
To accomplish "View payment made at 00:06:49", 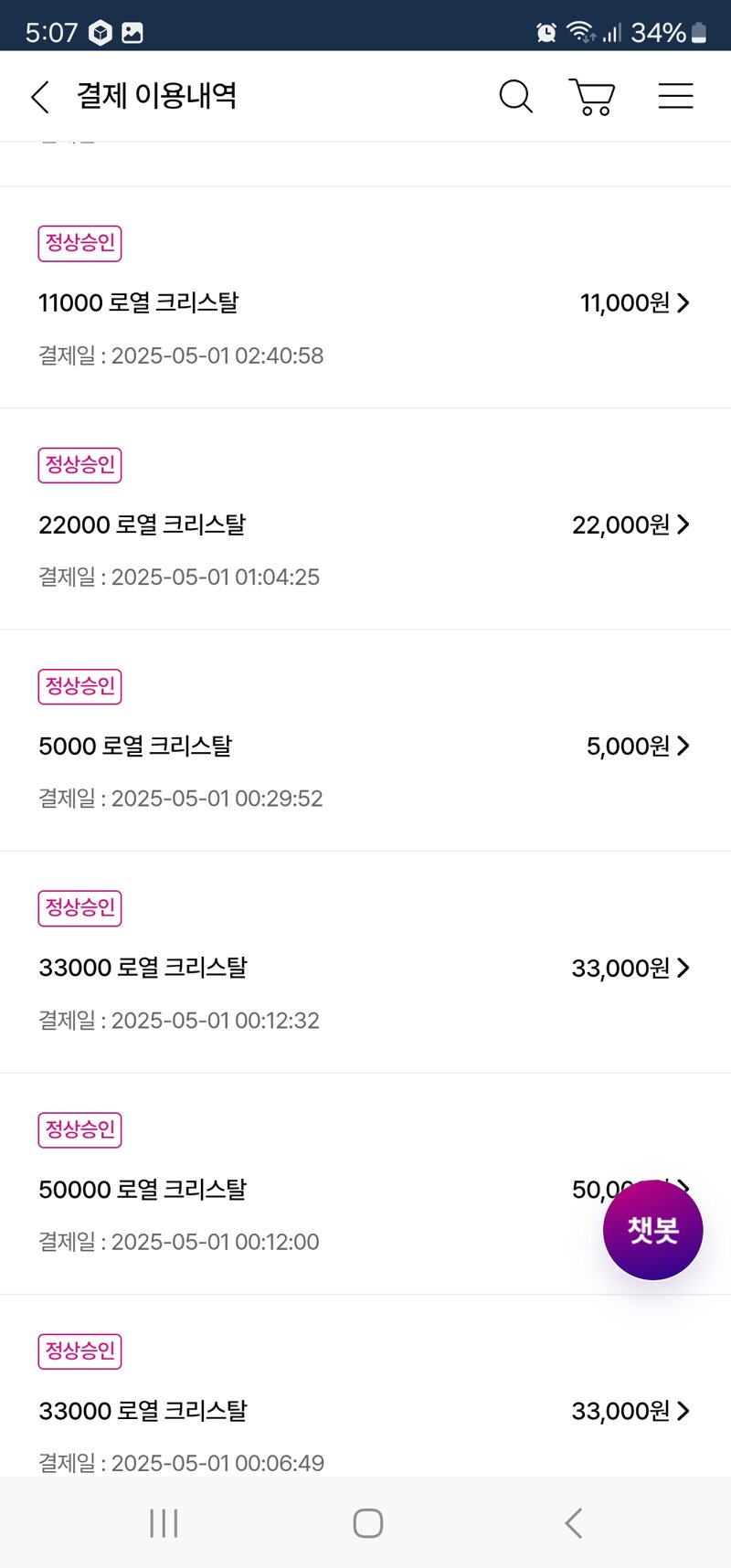I will [365, 1386].
